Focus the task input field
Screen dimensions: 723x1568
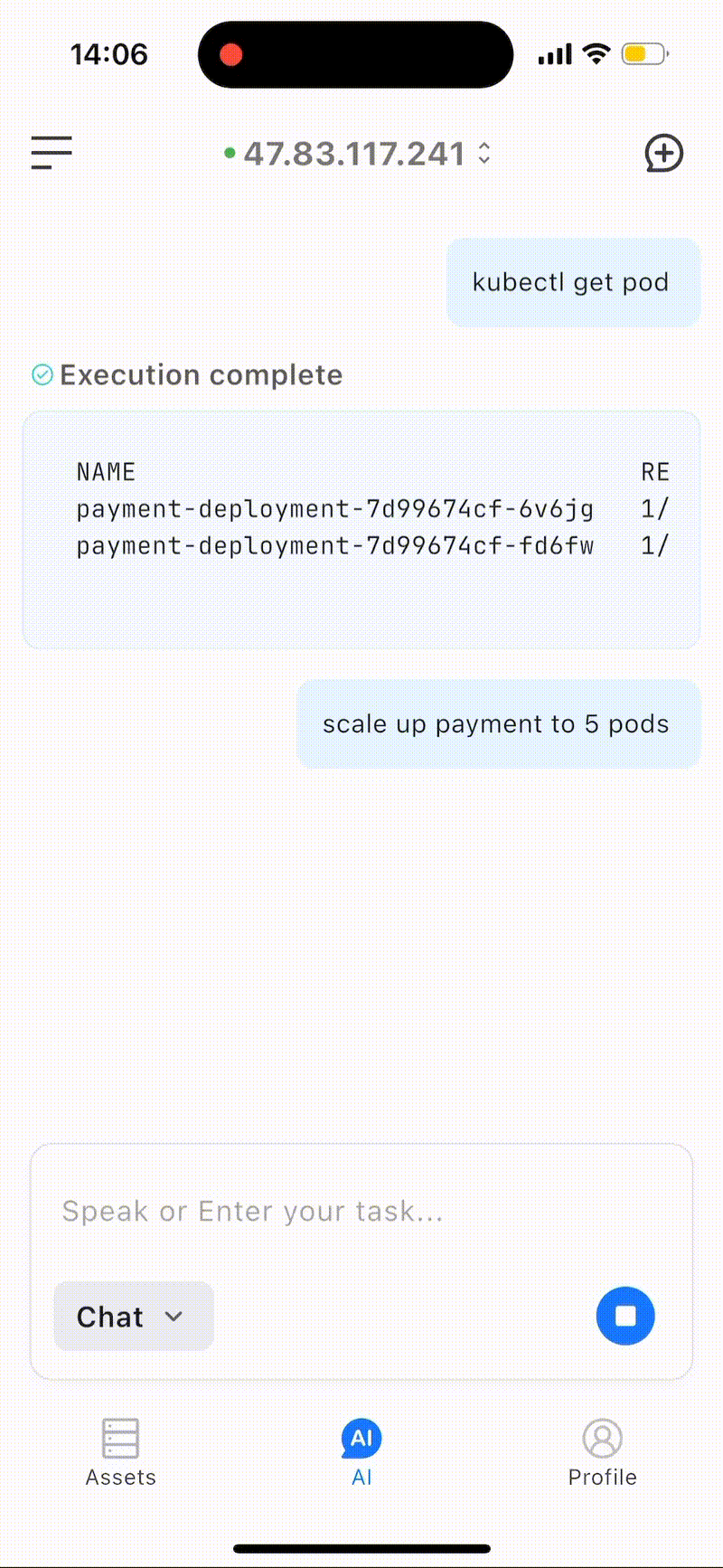pyautogui.click(x=361, y=1211)
